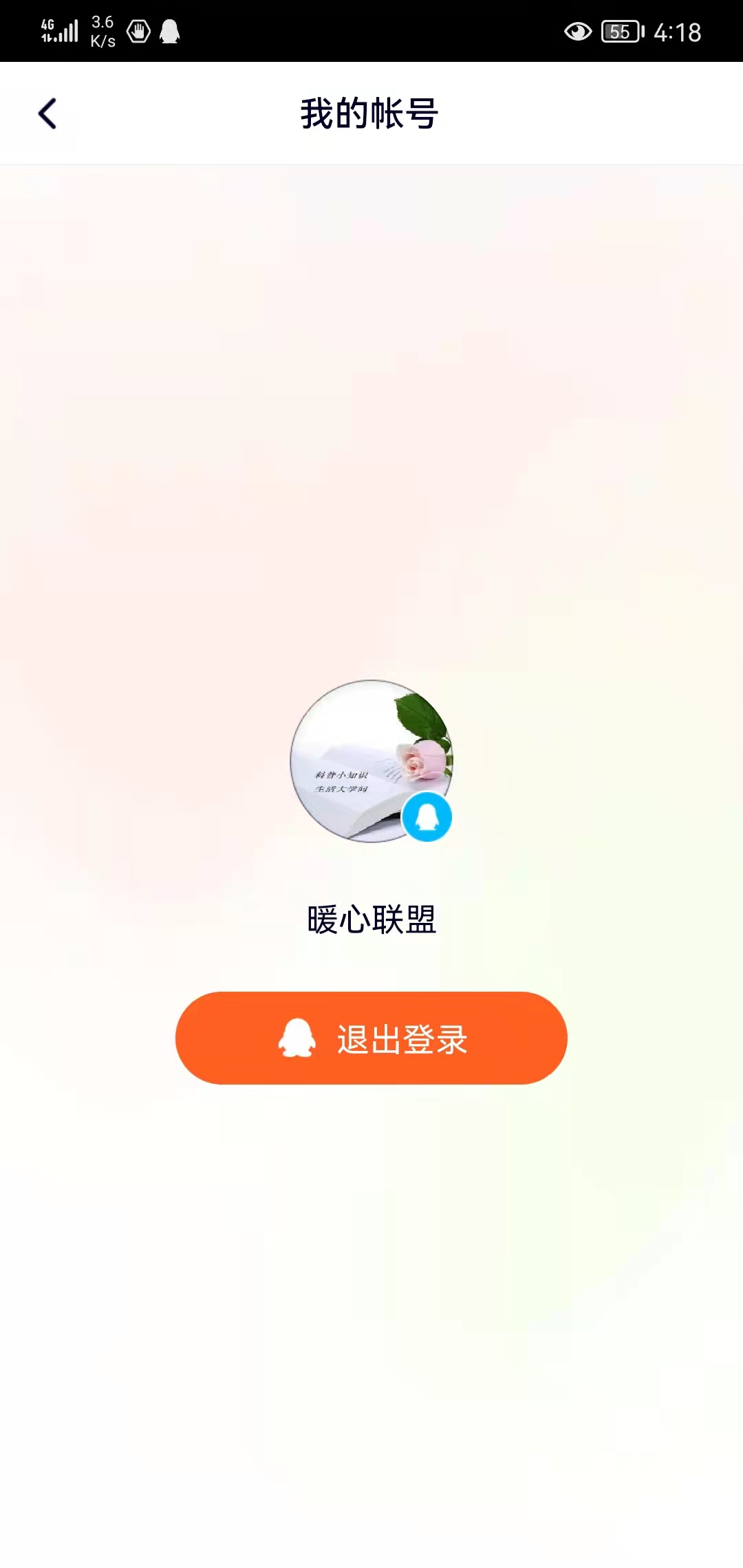Tap the 退出登录 logout button
Viewport: 743px width, 1568px height.
pyautogui.click(x=371, y=1038)
